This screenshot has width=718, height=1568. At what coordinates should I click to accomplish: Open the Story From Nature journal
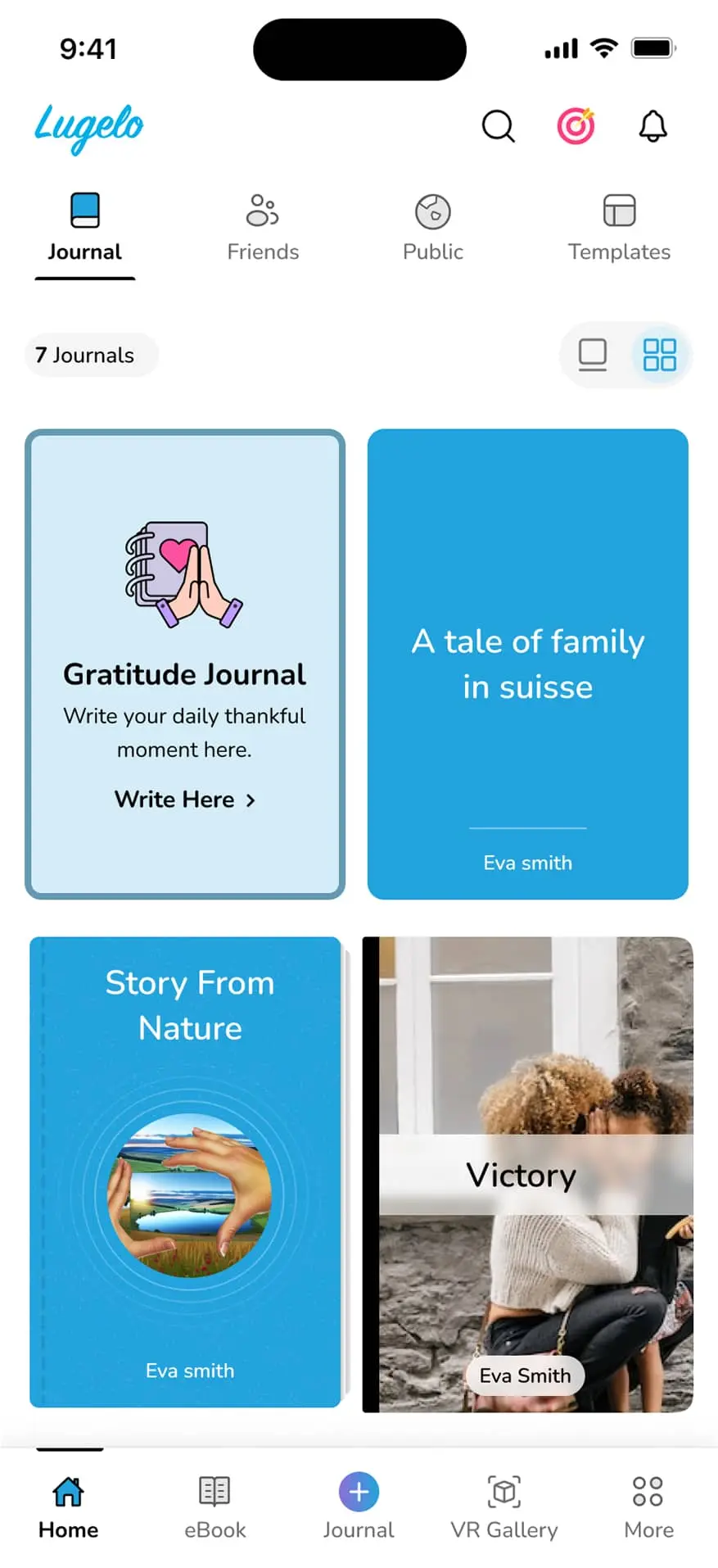coord(185,1171)
